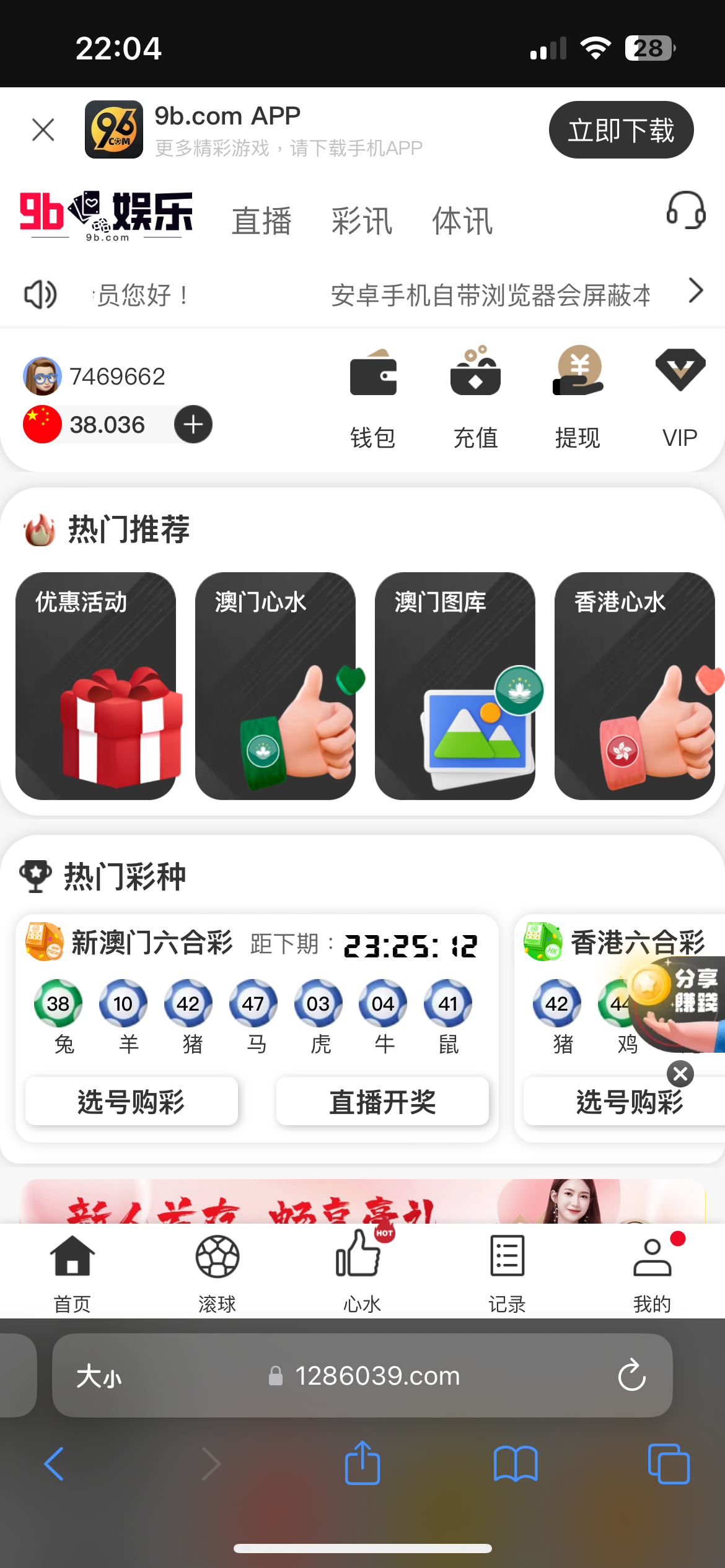Open the 优惠活动 card
725x1568 pixels.
[96, 686]
